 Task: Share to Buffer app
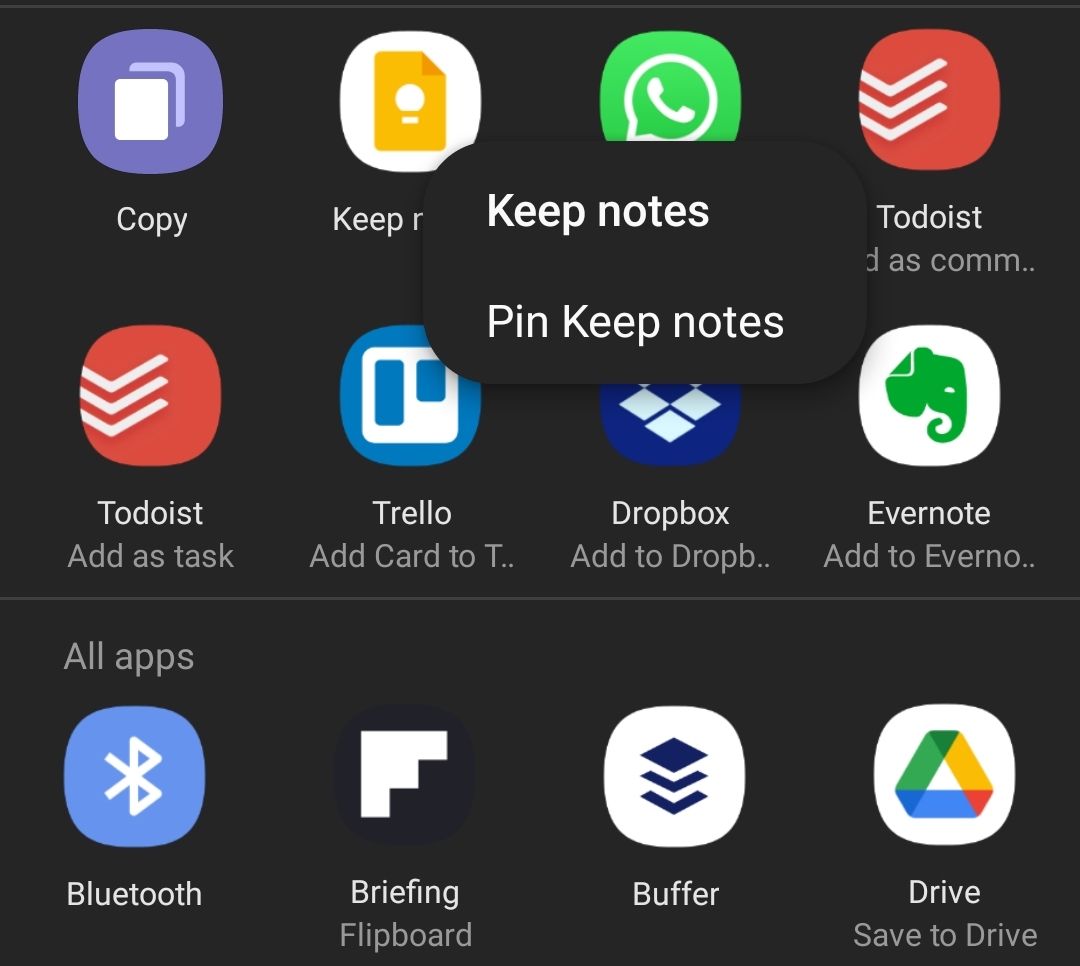tap(675, 776)
